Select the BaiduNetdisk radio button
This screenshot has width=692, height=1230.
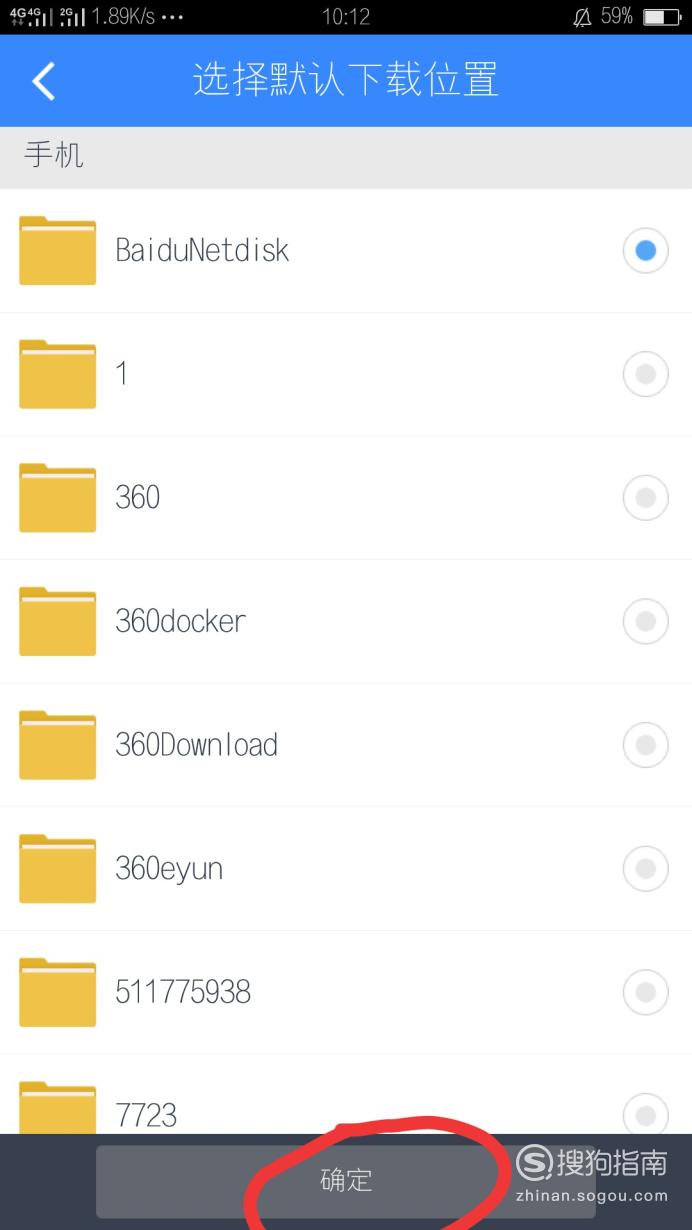(x=645, y=250)
